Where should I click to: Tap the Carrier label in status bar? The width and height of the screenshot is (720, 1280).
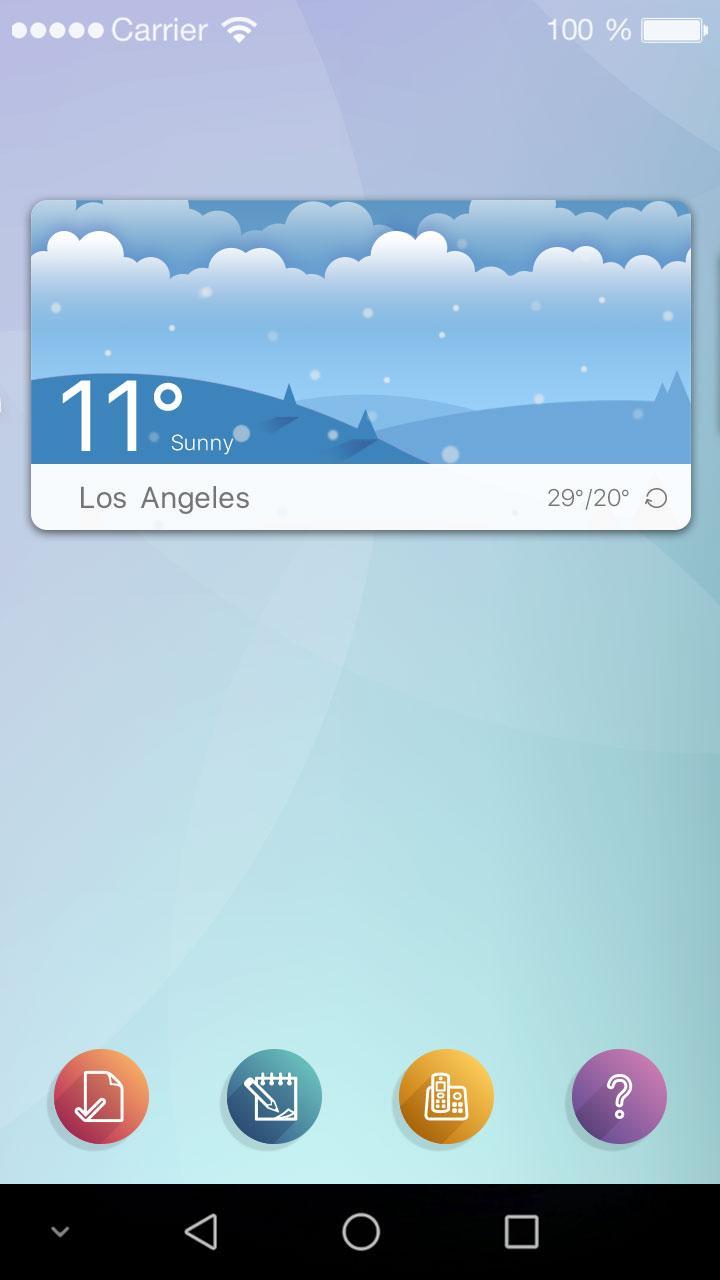[x=160, y=29]
